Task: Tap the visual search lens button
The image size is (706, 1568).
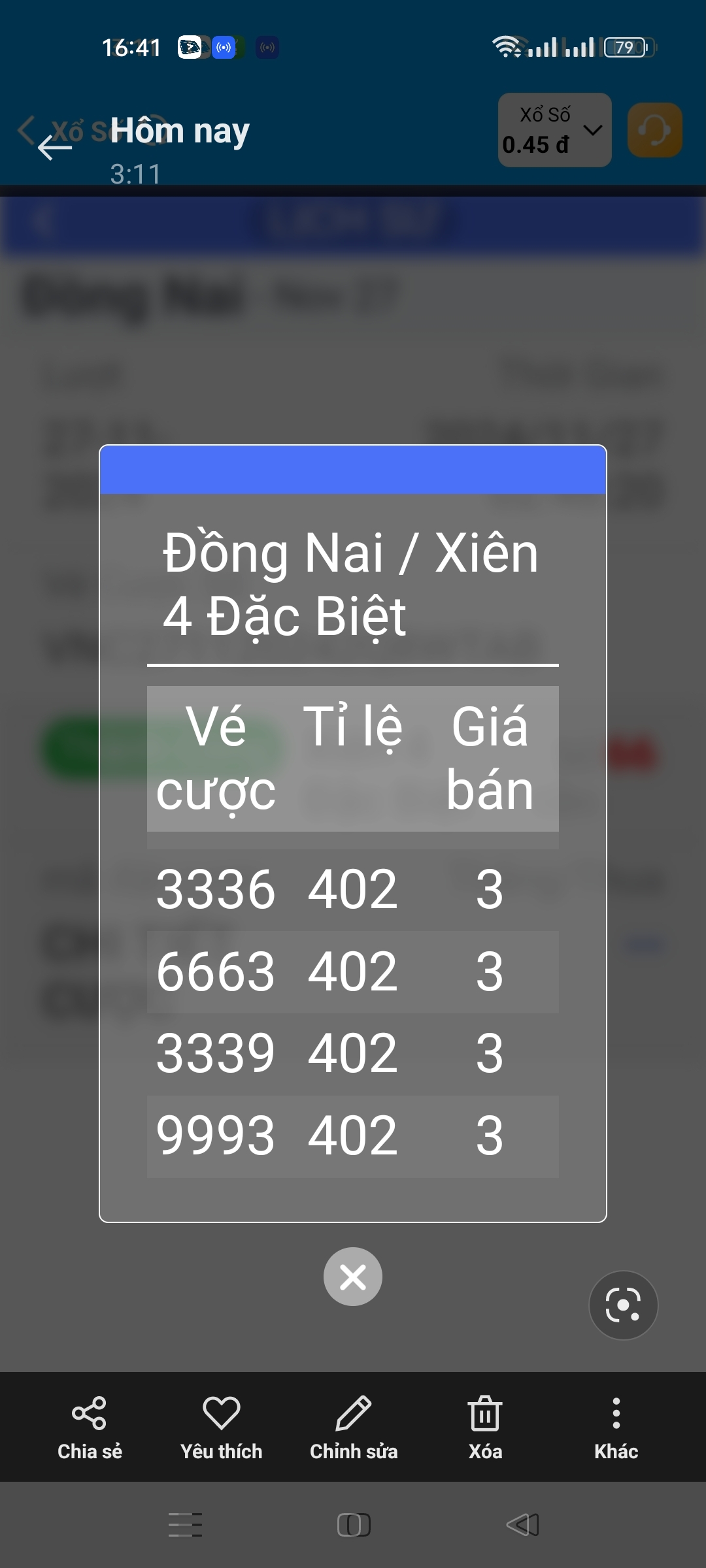Action: tap(623, 1305)
